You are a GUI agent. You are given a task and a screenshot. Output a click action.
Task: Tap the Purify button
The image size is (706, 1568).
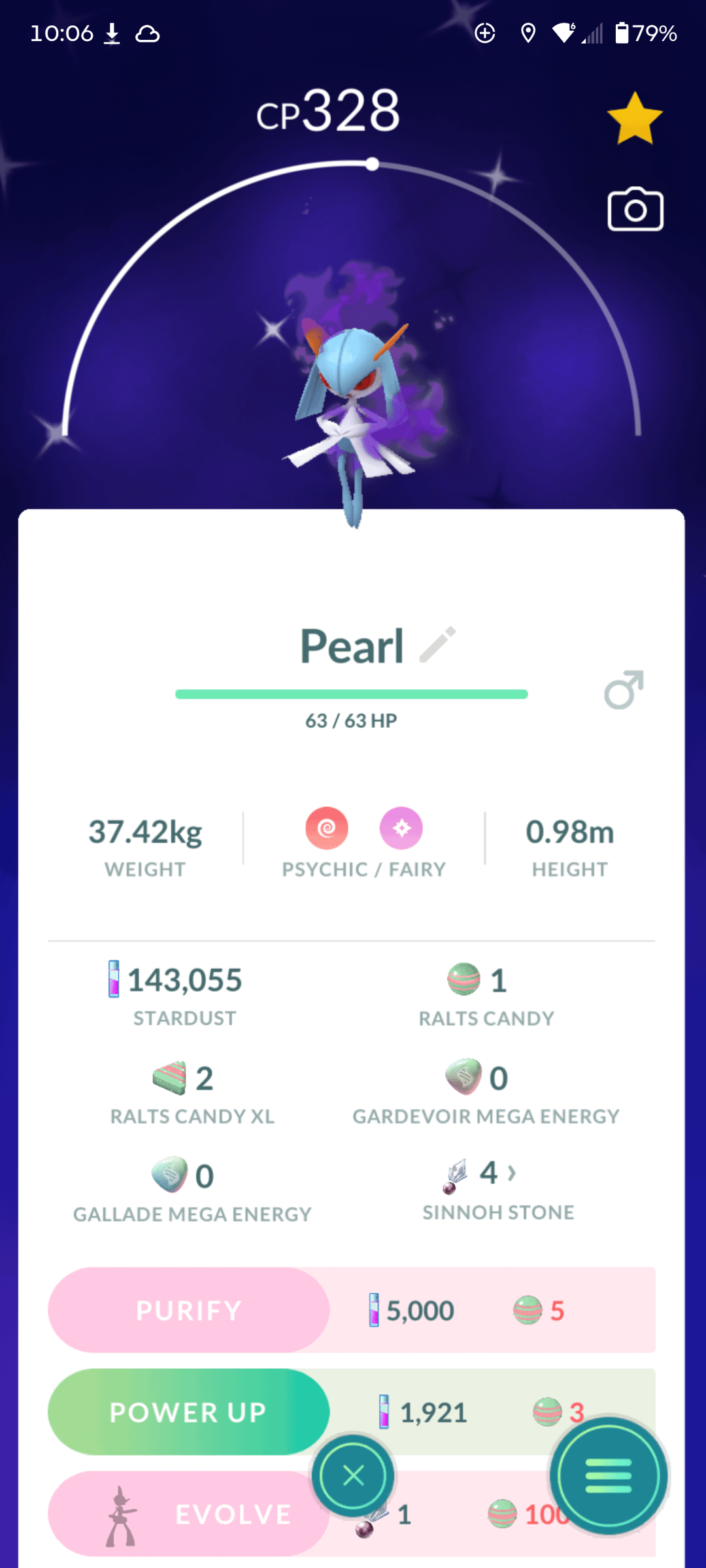pyautogui.click(x=188, y=1310)
